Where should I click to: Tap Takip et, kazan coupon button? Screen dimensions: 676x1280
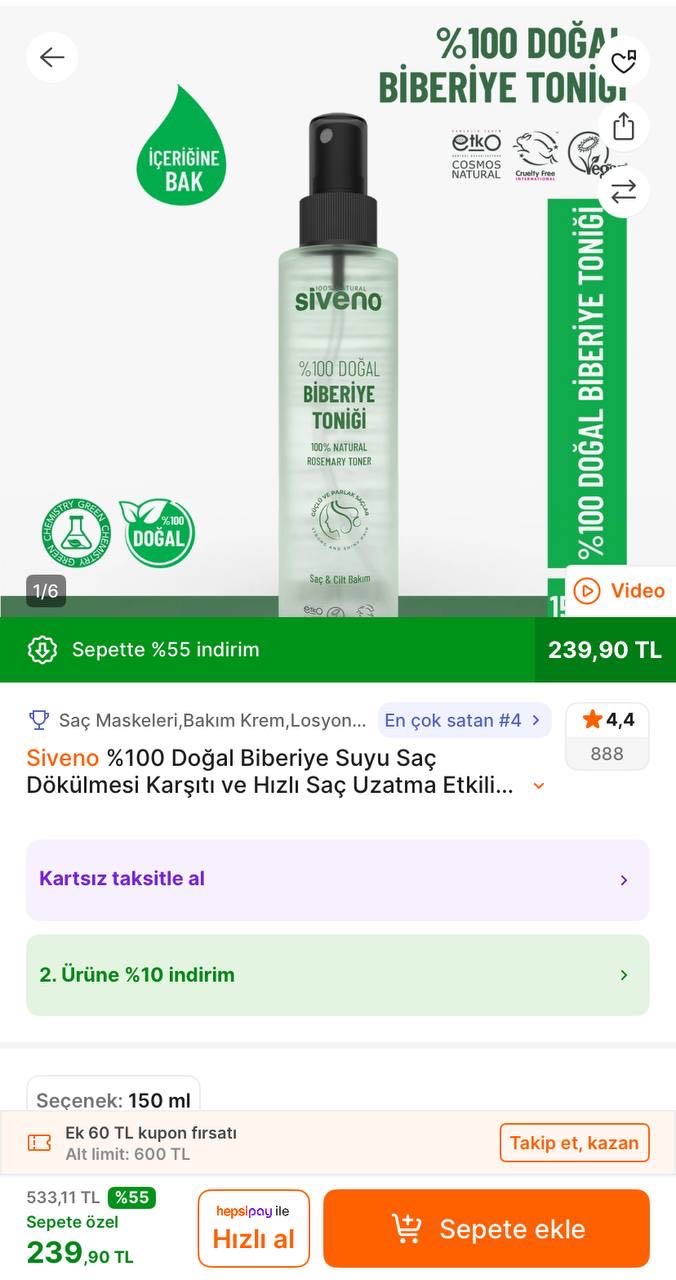(x=574, y=1142)
